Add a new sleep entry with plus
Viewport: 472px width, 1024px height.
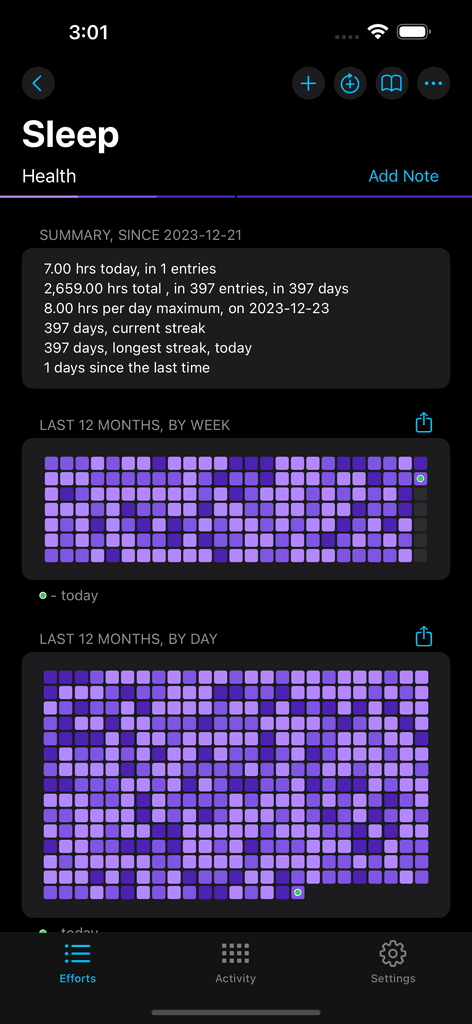[308, 84]
